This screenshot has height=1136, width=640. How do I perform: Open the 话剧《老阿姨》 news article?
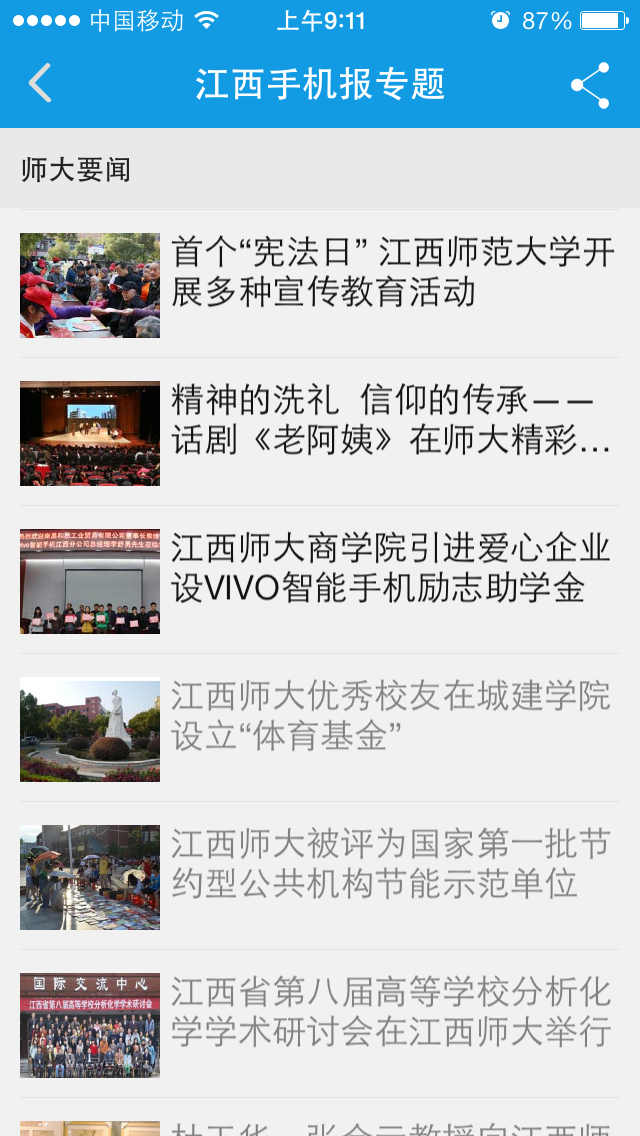coord(320,433)
